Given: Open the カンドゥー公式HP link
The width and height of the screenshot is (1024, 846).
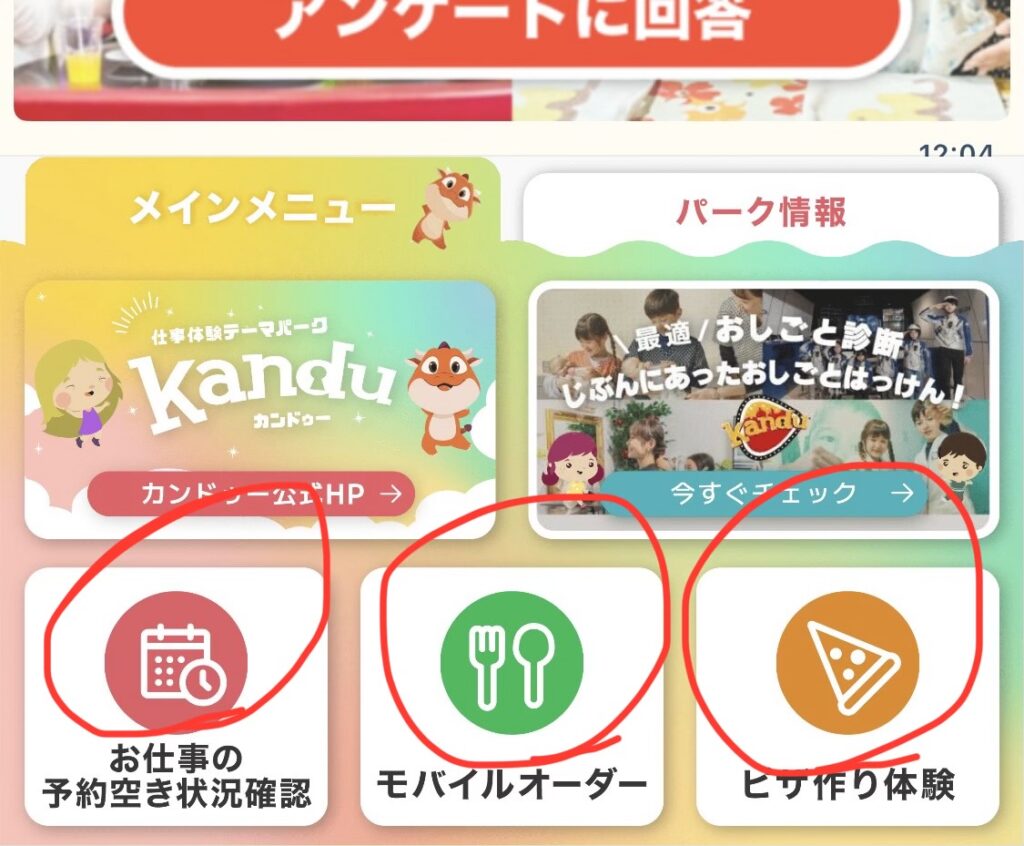Looking at the screenshot, I should pyautogui.click(x=250, y=493).
